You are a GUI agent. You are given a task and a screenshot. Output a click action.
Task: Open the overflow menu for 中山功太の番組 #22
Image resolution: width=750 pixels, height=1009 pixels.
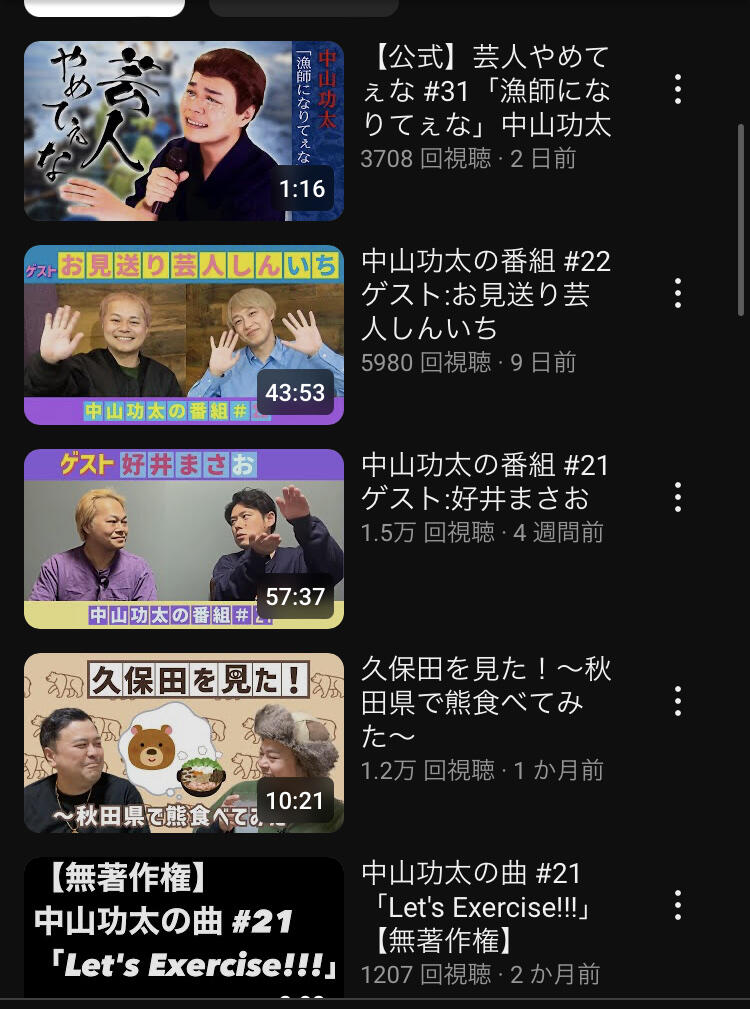677,293
